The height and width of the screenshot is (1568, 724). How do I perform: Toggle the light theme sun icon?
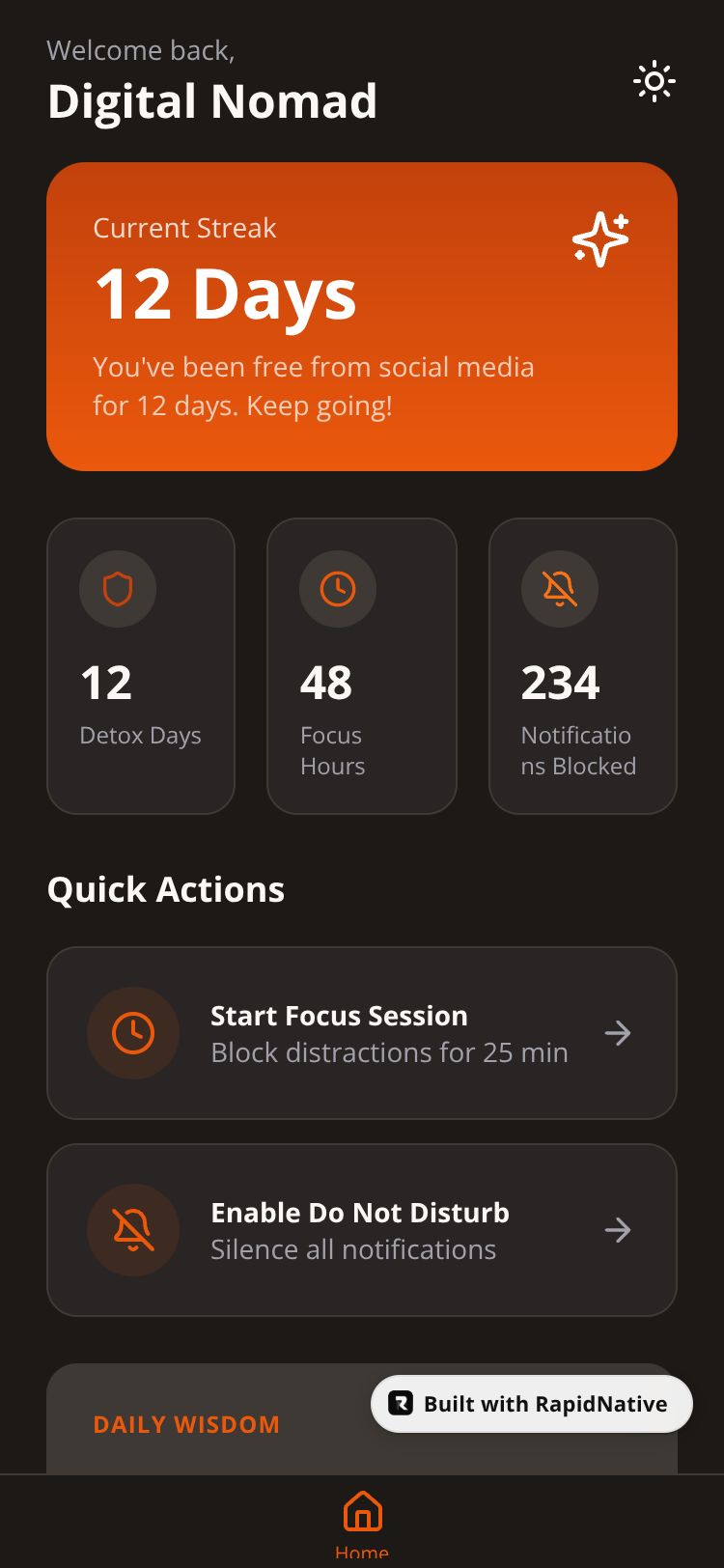tap(654, 82)
